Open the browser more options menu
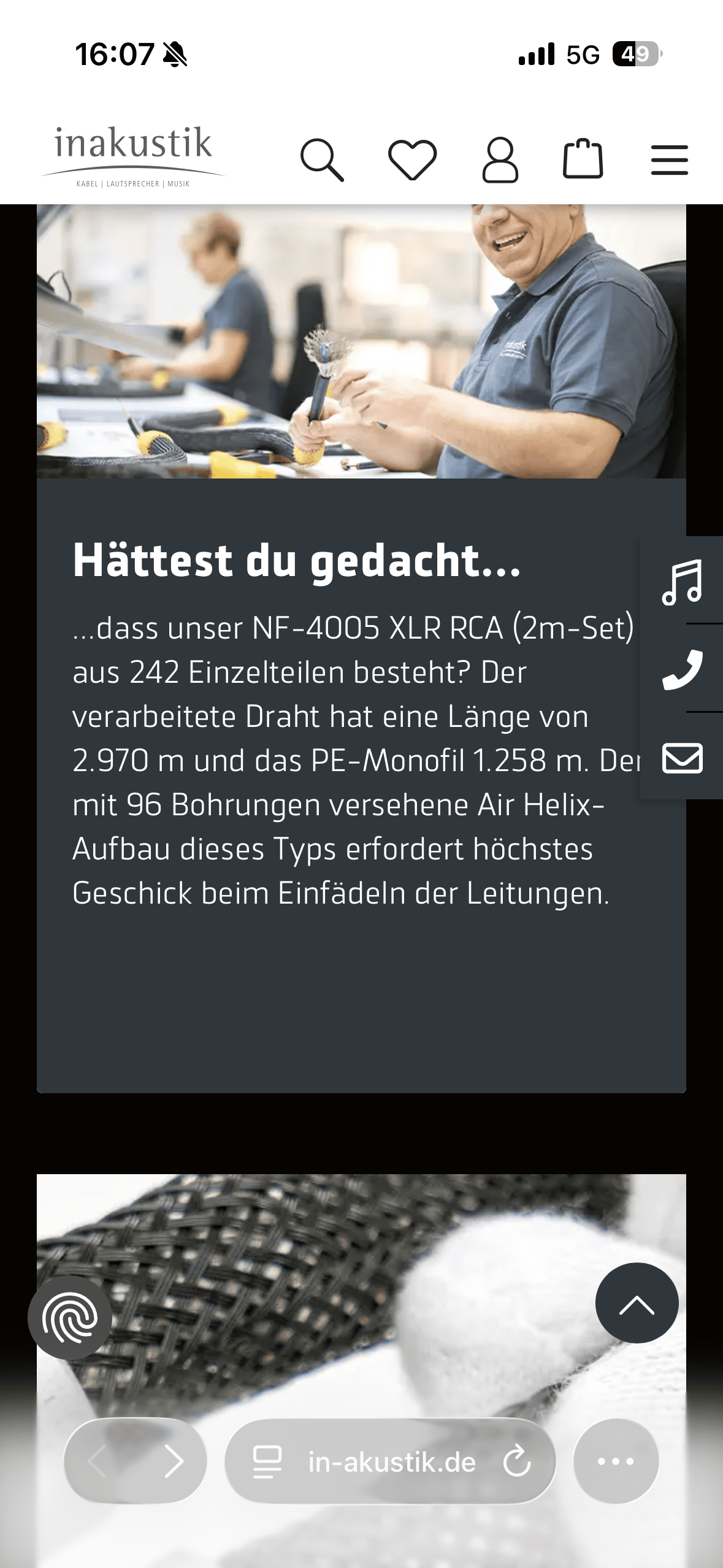723x1568 pixels. point(616,1461)
